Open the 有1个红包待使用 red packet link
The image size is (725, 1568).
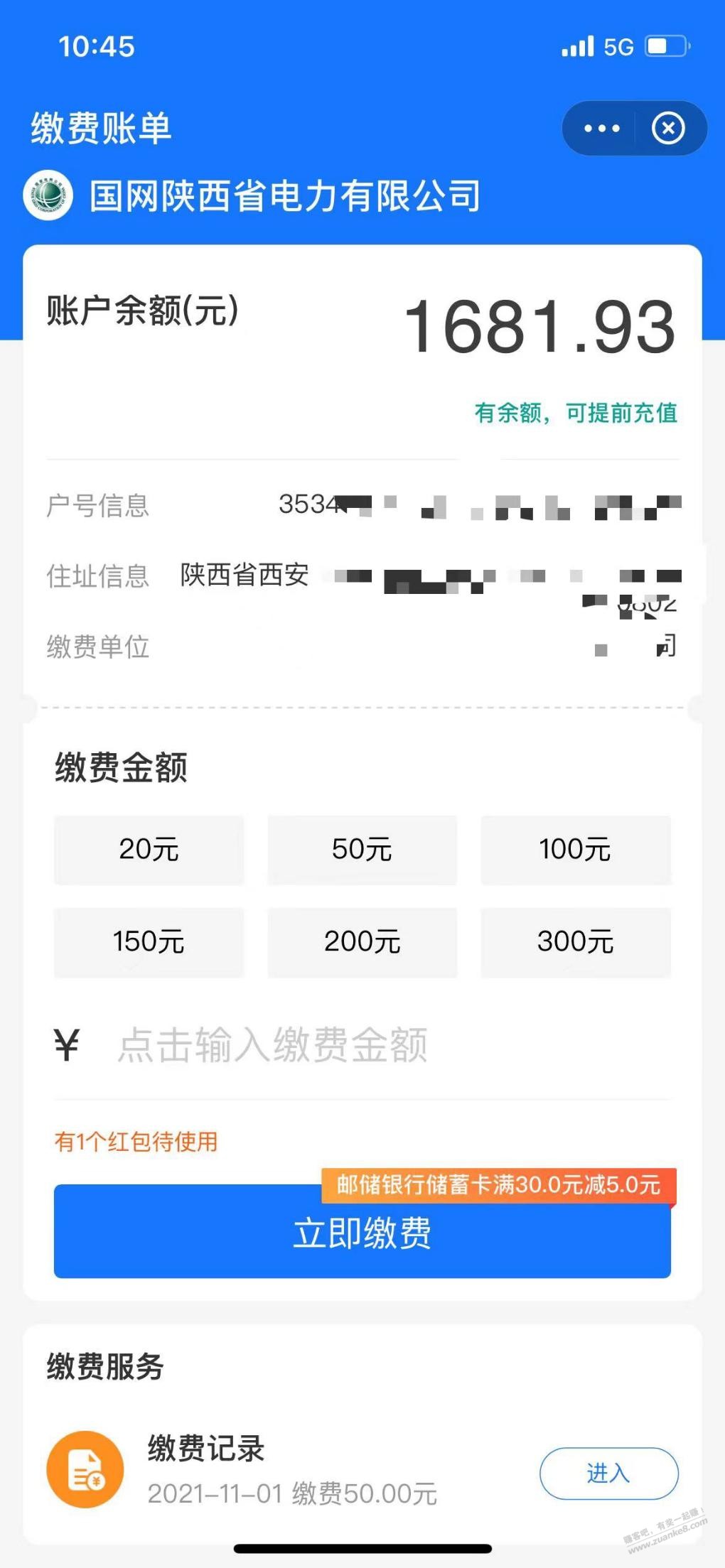136,1142
